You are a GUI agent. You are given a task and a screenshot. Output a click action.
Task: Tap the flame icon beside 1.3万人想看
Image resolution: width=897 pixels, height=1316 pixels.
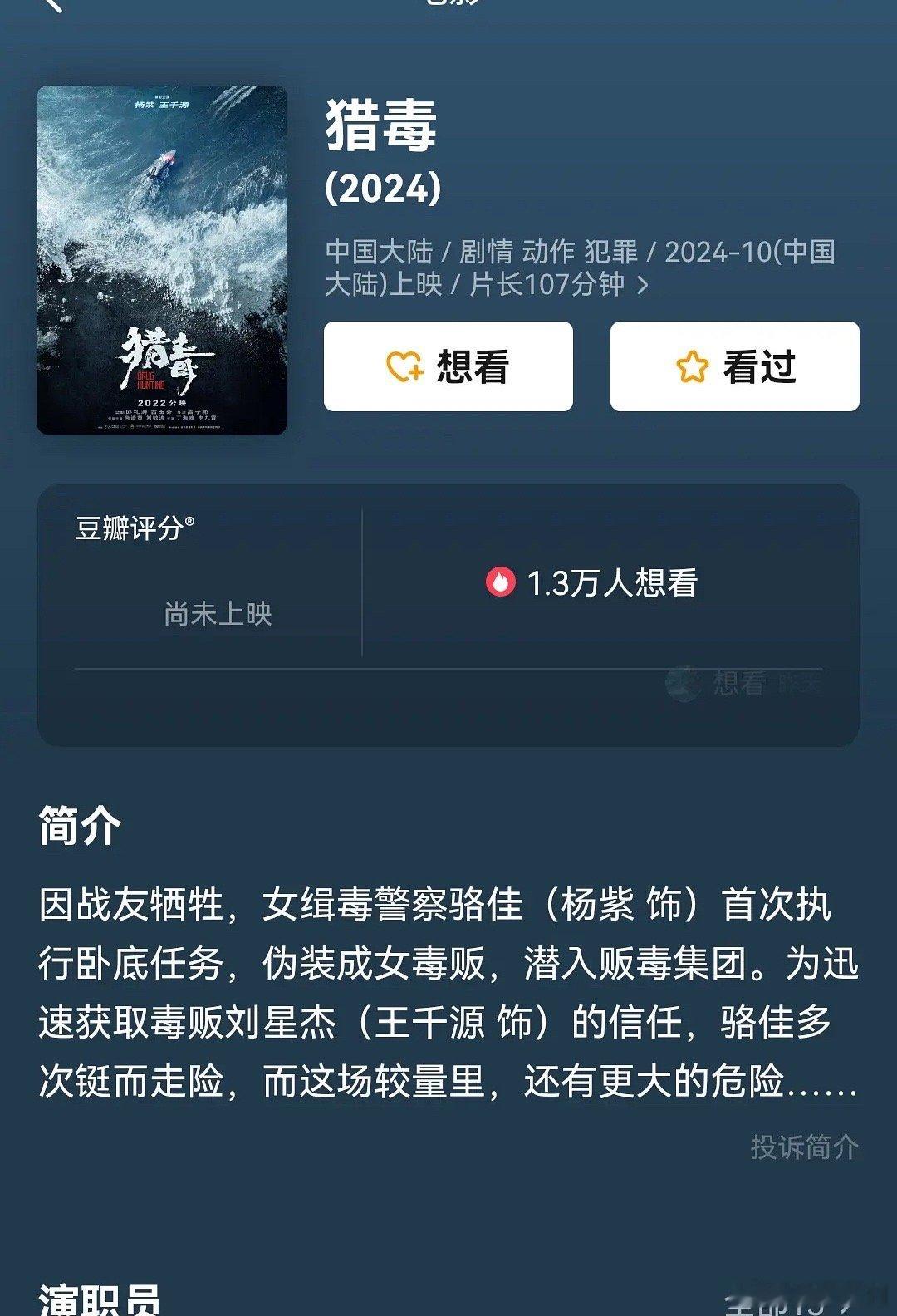point(503,583)
